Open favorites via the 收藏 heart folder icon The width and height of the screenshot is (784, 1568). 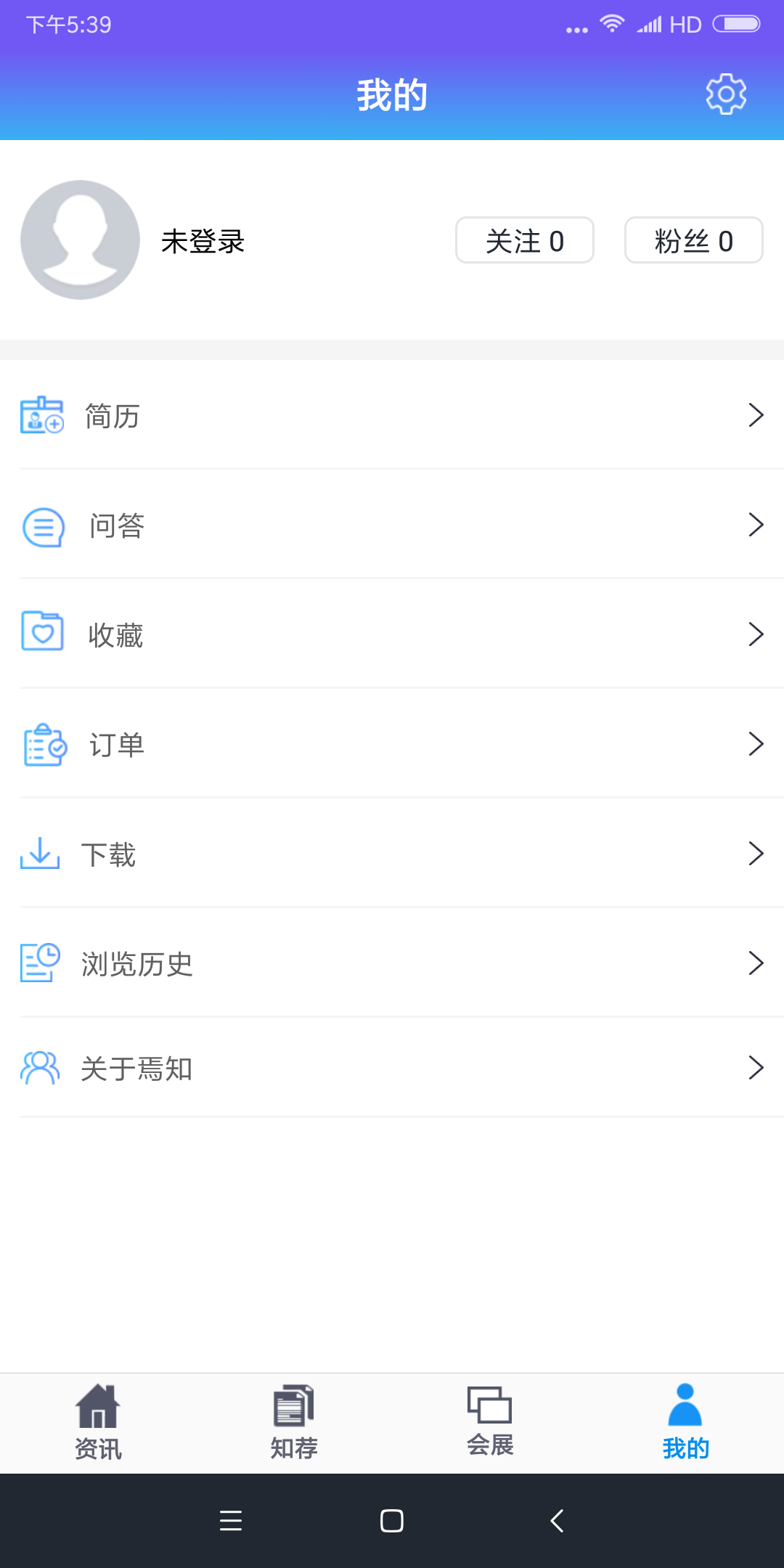[x=43, y=634]
